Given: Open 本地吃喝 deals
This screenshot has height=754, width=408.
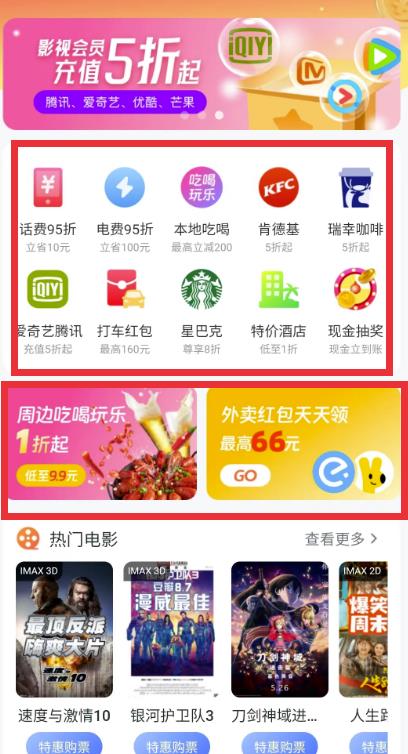Looking at the screenshot, I should (x=202, y=210).
